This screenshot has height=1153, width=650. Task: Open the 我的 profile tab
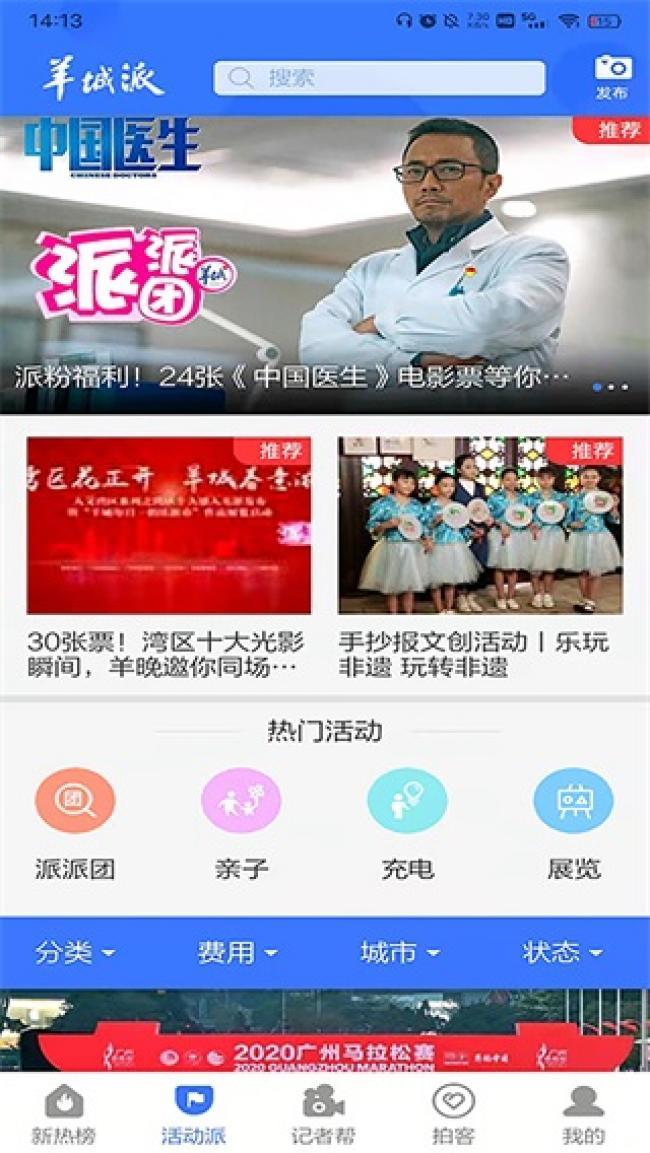pyautogui.click(x=583, y=1114)
